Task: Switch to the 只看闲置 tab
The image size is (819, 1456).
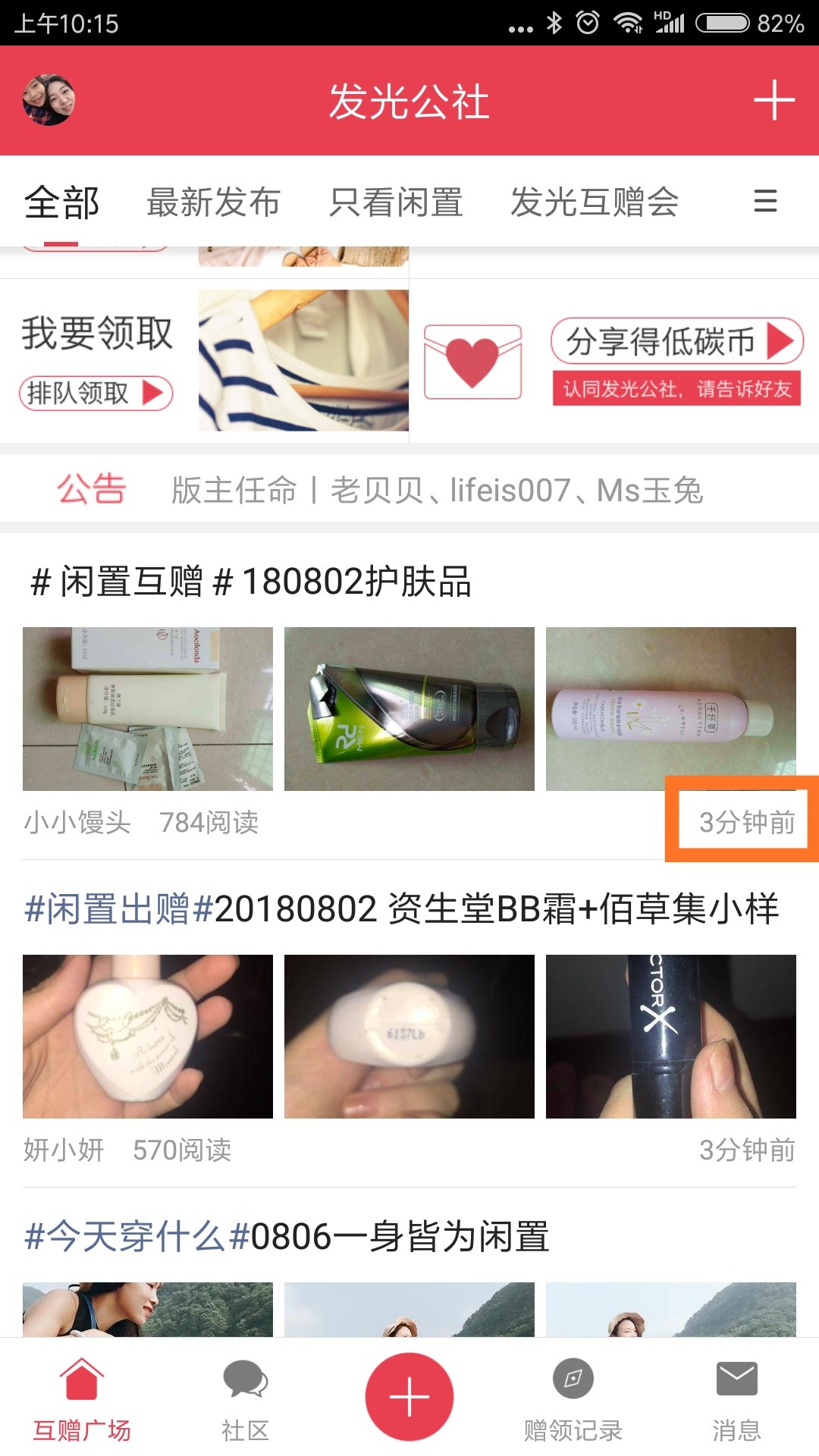Action: tap(396, 202)
